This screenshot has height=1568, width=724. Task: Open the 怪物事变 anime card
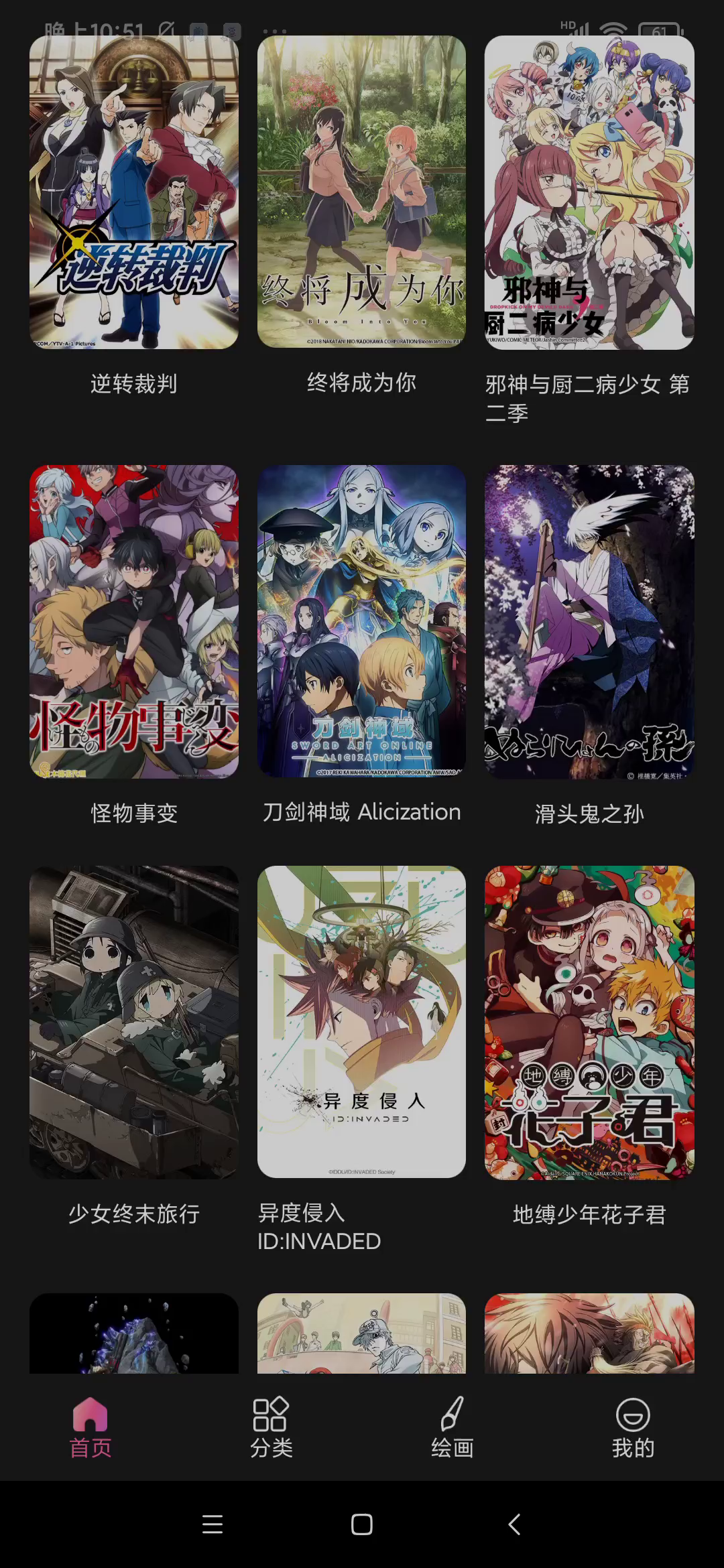point(134,621)
